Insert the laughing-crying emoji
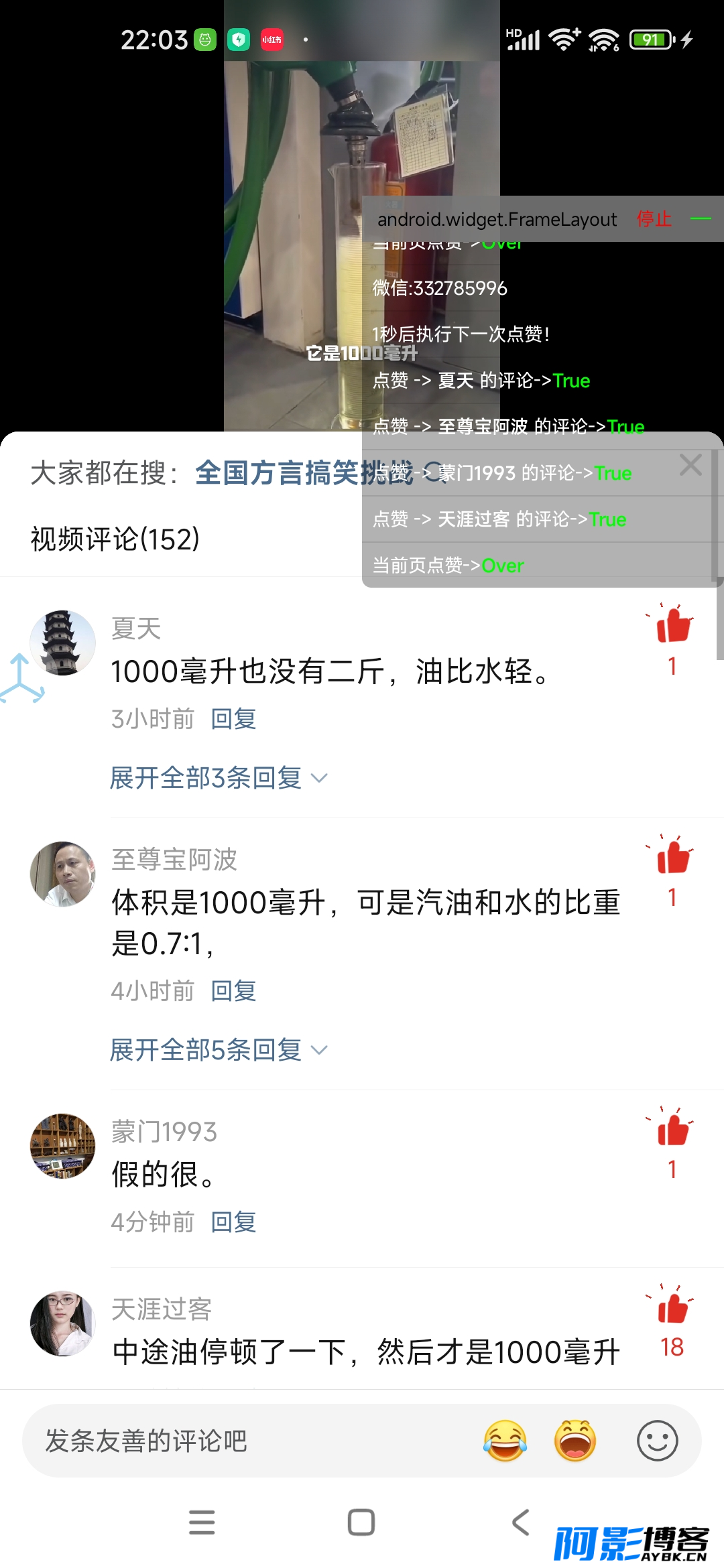This screenshot has height=1568, width=724. point(505,1441)
